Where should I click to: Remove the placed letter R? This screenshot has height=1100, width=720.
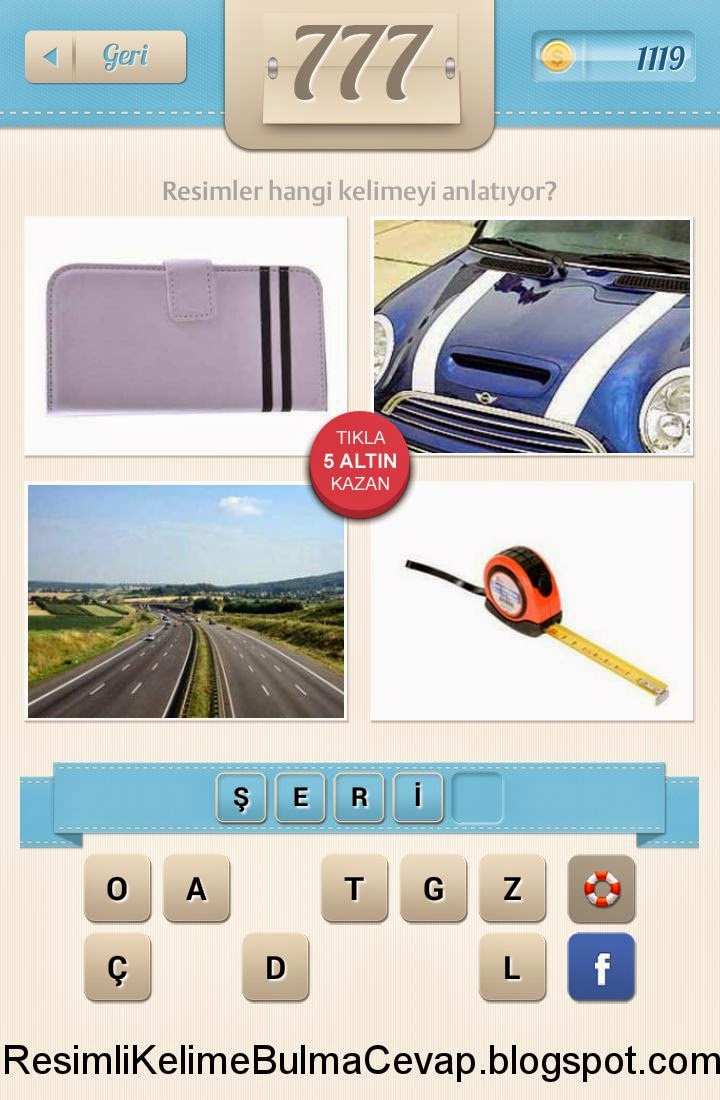tap(359, 797)
